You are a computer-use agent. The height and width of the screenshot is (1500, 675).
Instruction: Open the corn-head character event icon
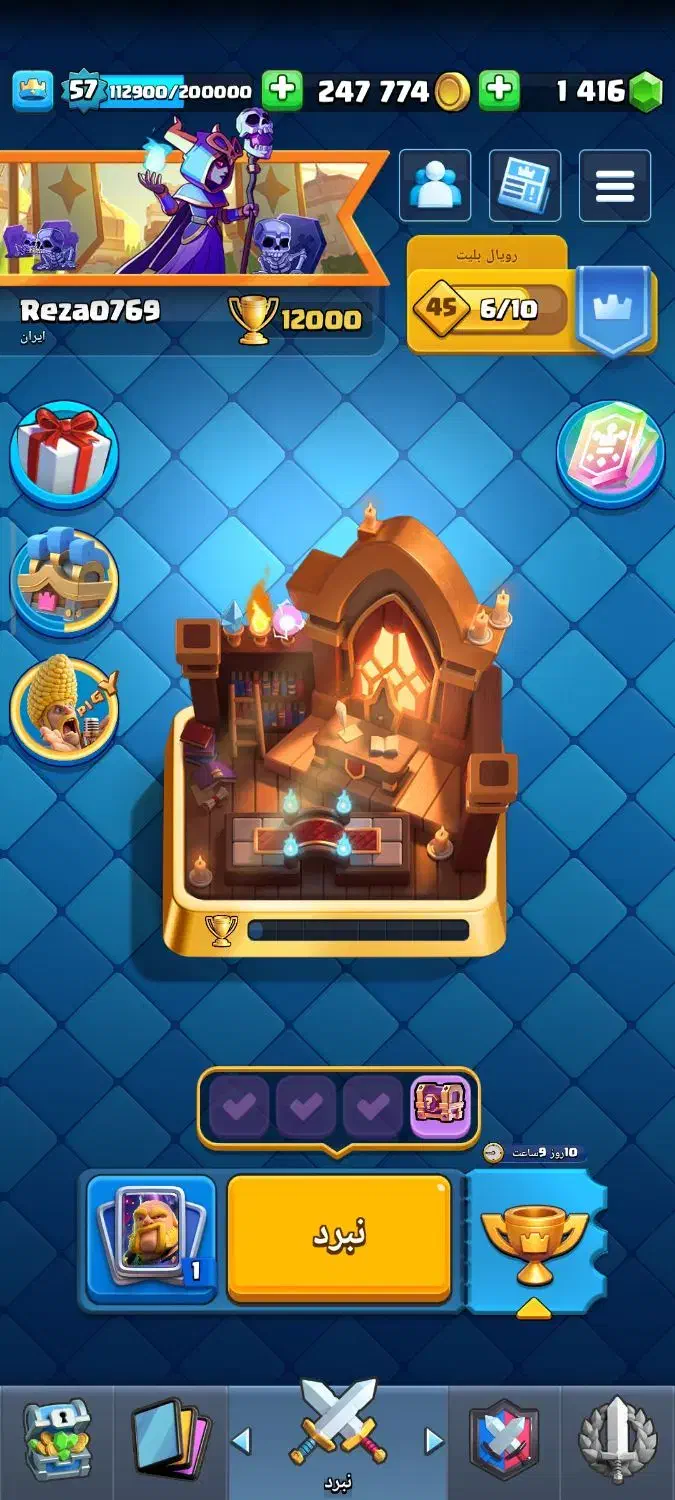click(65, 708)
